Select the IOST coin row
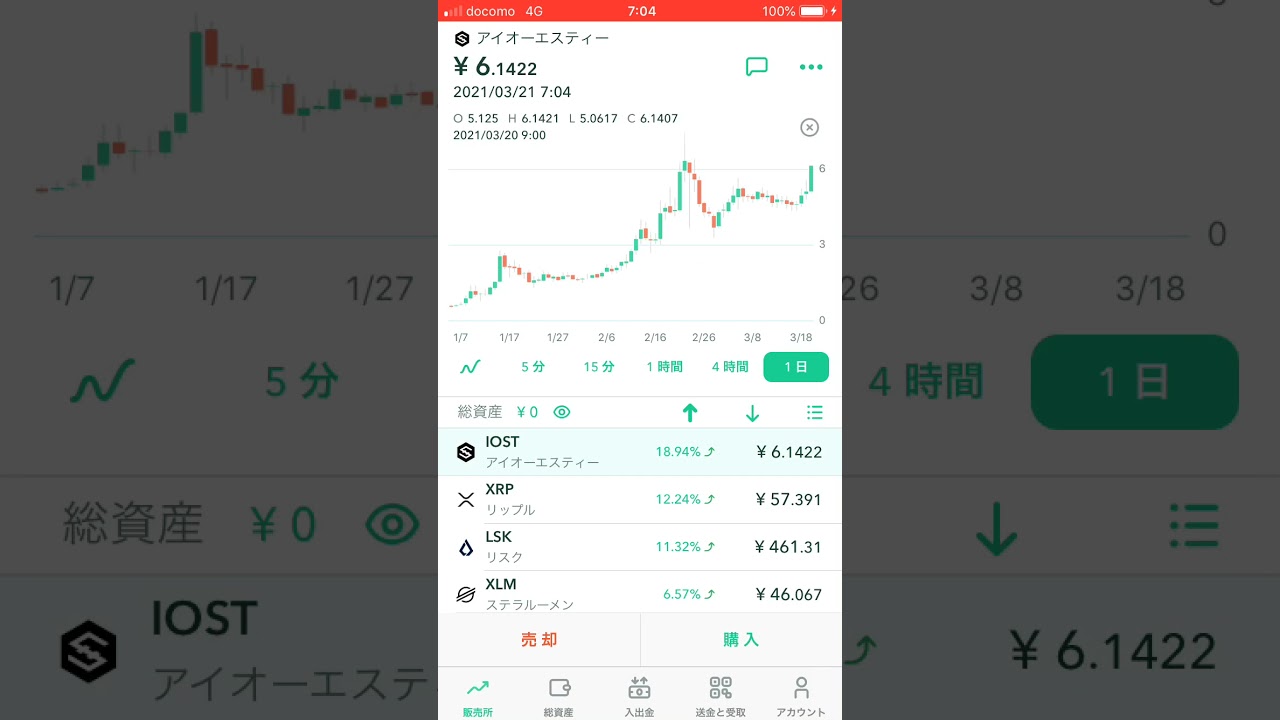 pos(640,452)
